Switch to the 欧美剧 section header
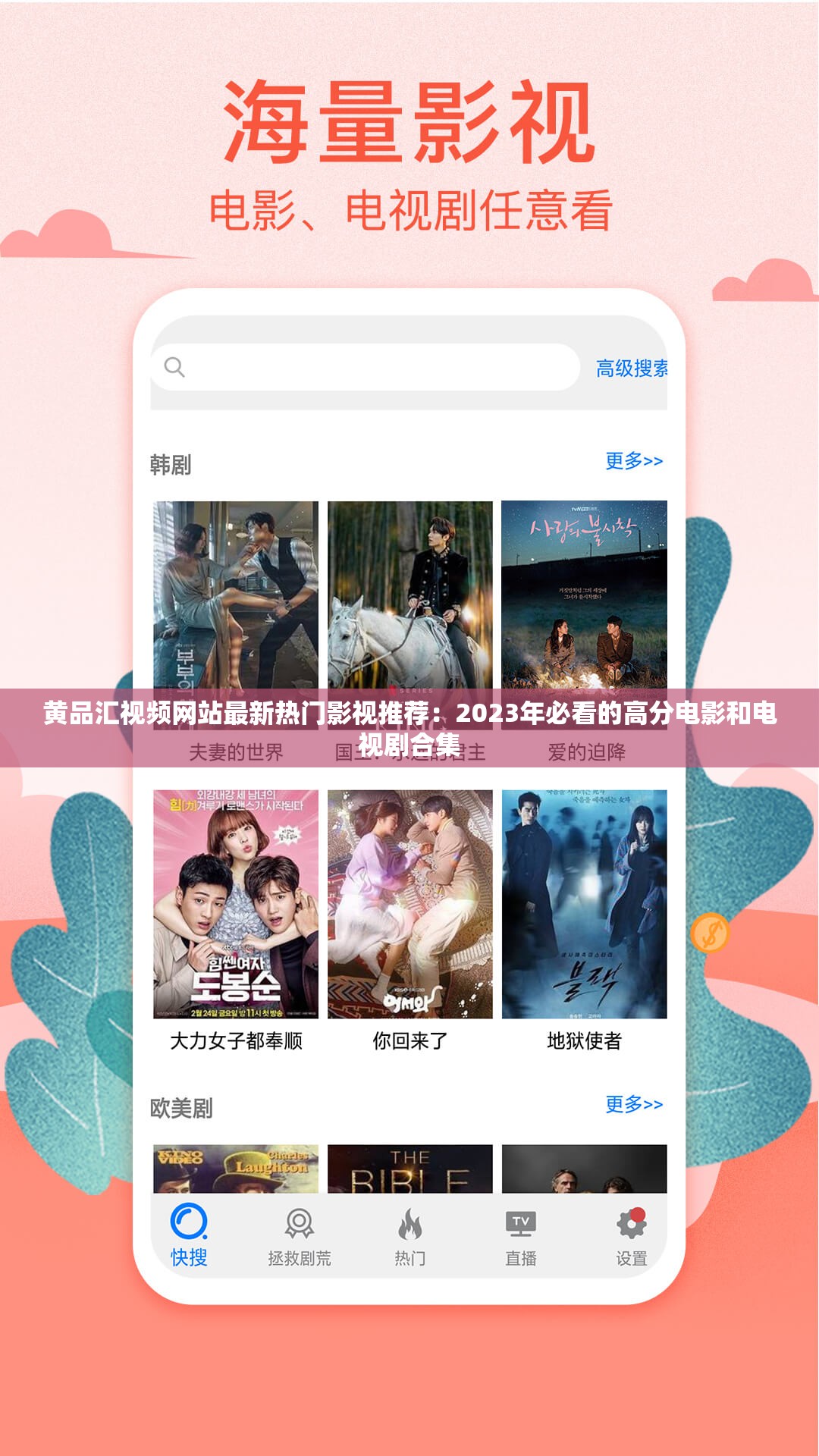Image resolution: width=819 pixels, height=1456 pixels. tap(180, 1106)
